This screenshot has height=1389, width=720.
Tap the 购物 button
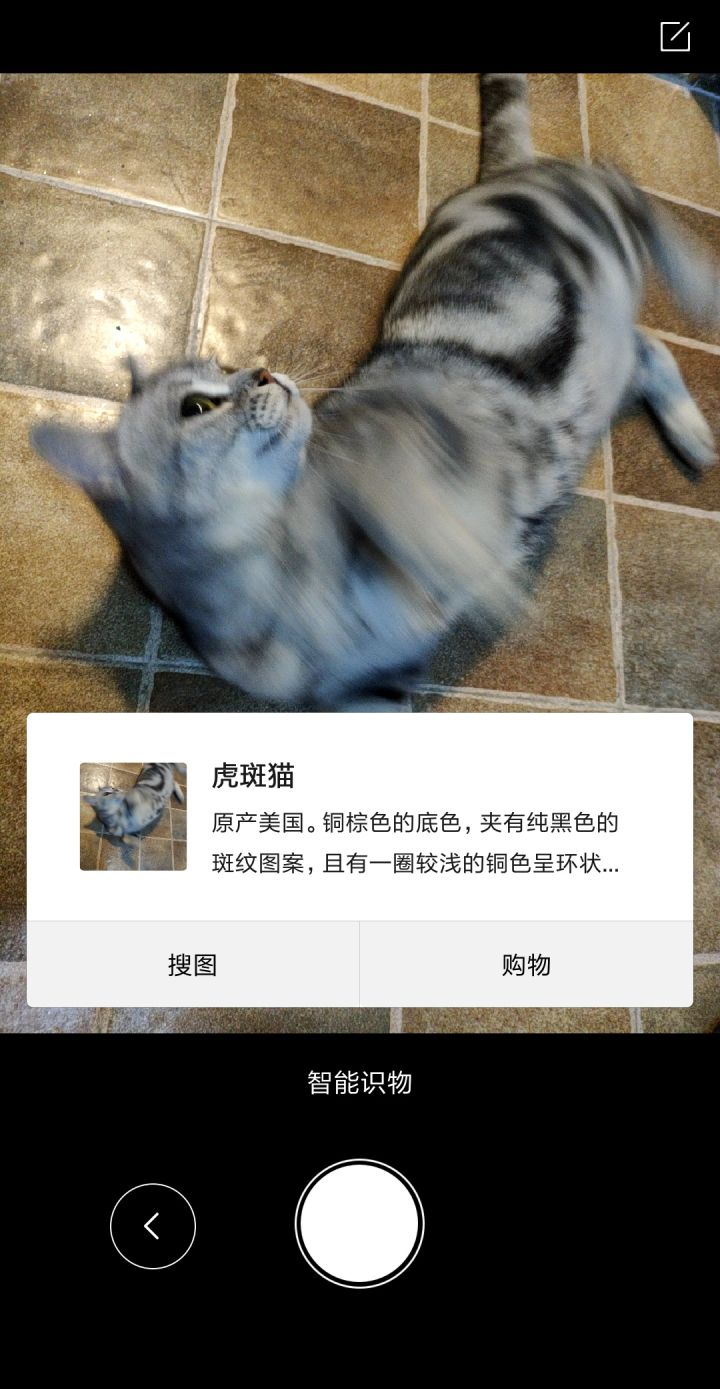[x=526, y=964]
